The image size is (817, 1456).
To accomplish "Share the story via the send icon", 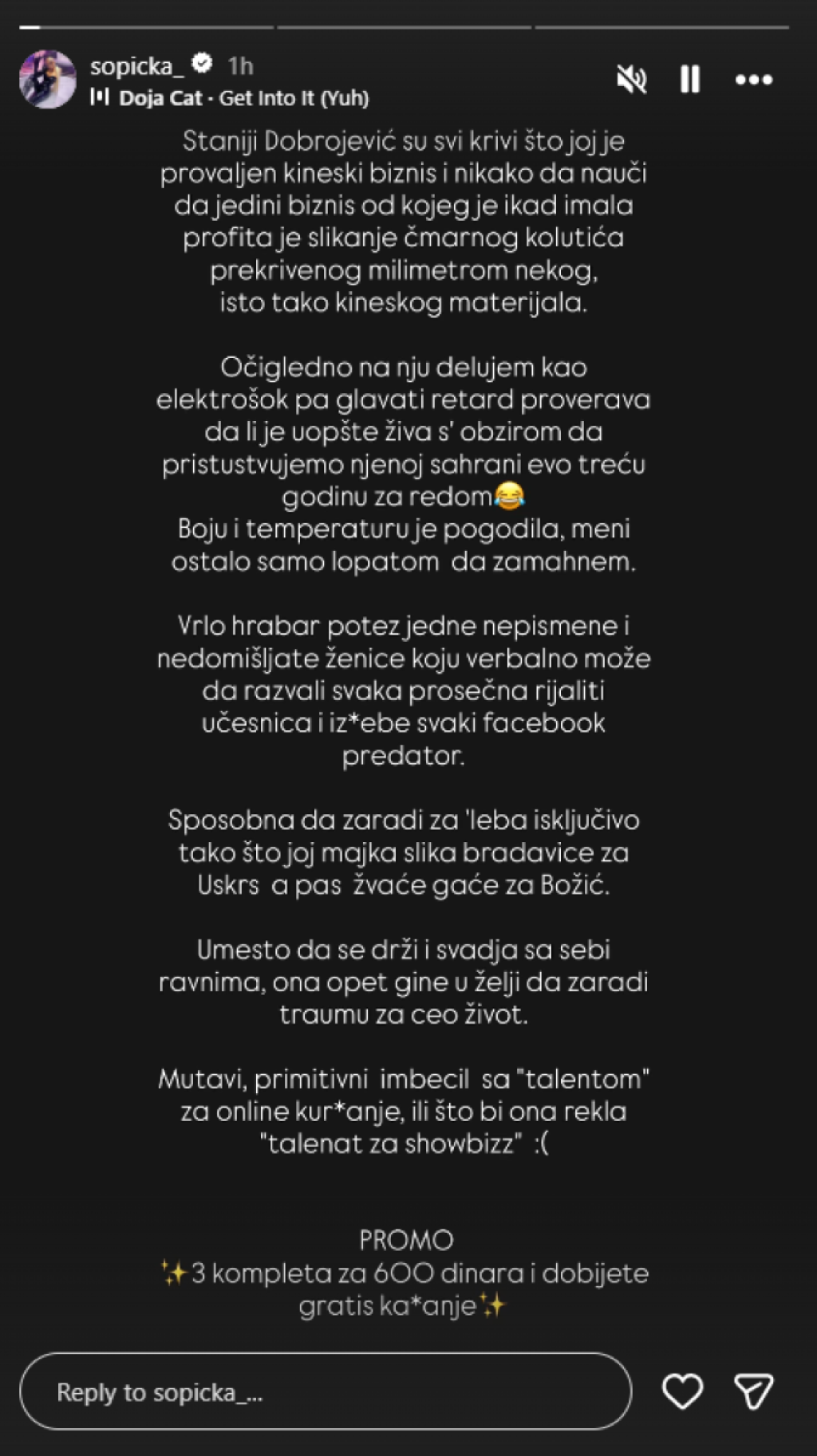I will coord(753,1391).
